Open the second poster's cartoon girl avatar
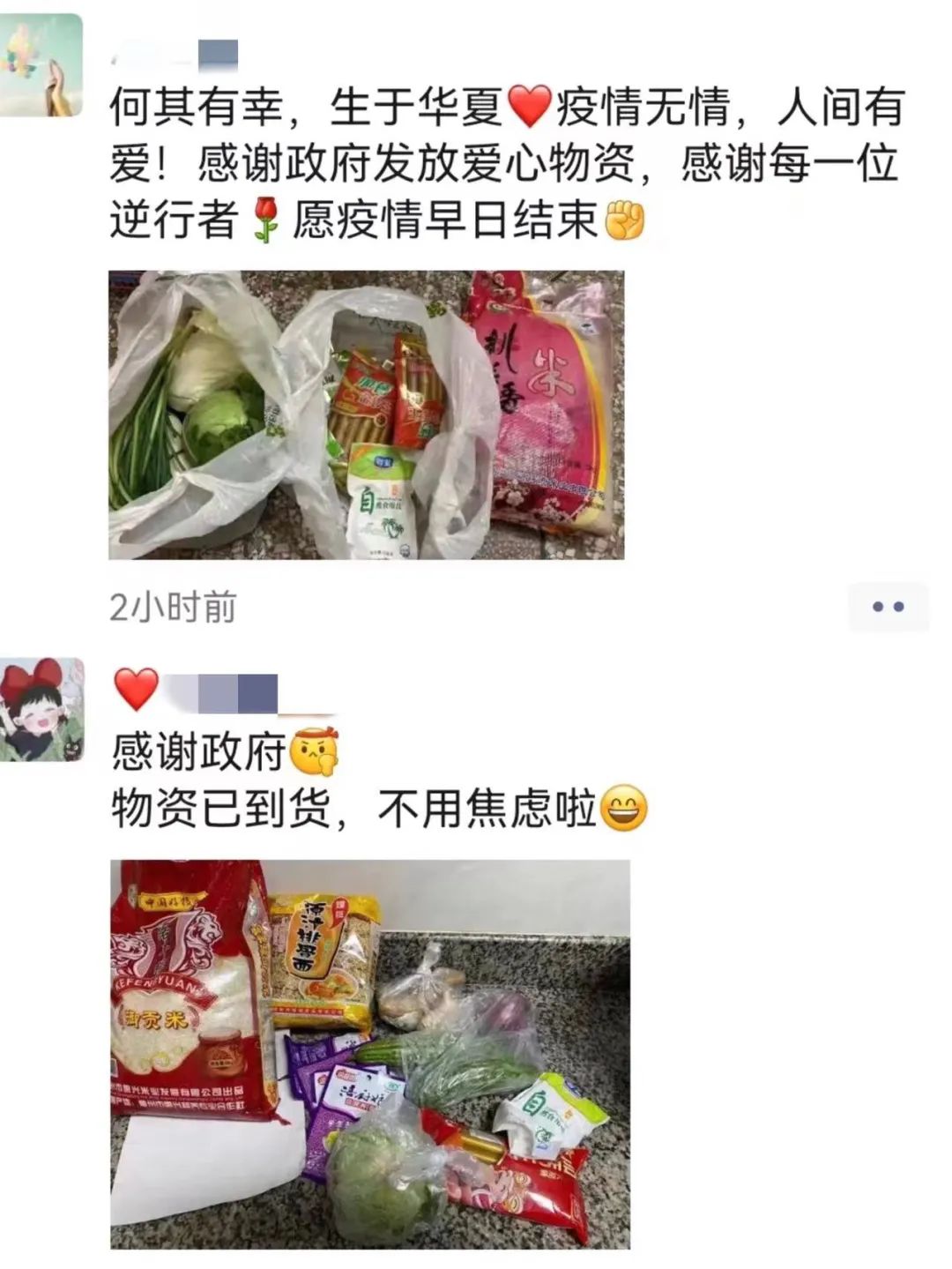 42,709
